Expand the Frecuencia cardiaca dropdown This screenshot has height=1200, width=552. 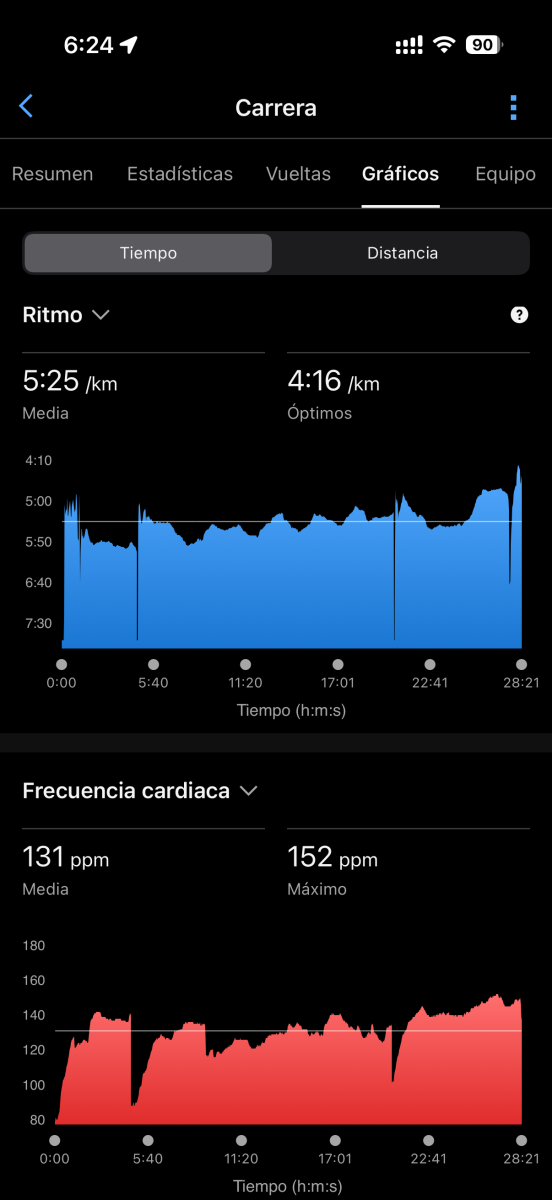pos(140,791)
